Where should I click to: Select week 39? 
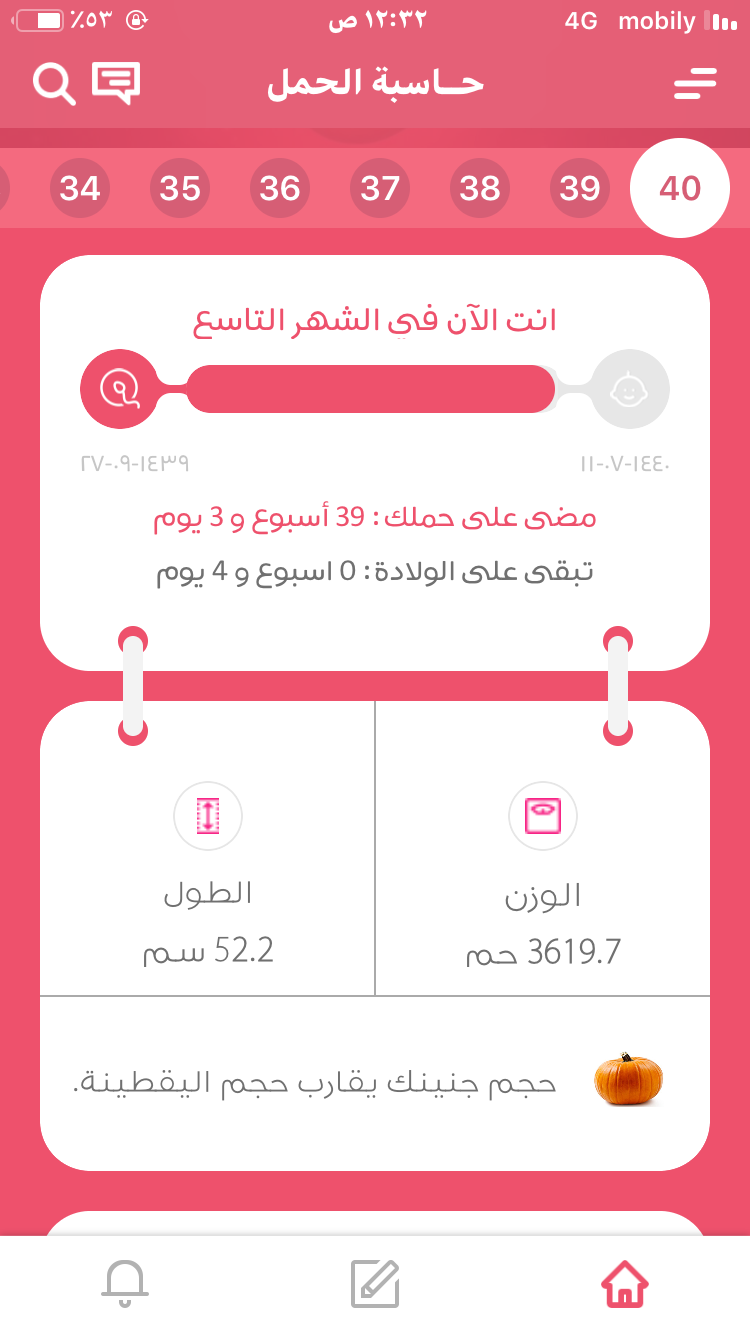pyautogui.click(x=580, y=188)
